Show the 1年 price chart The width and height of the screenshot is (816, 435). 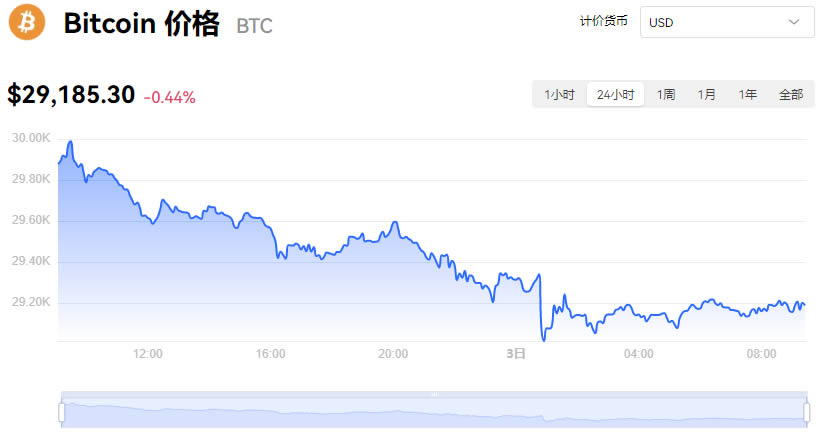pos(748,95)
